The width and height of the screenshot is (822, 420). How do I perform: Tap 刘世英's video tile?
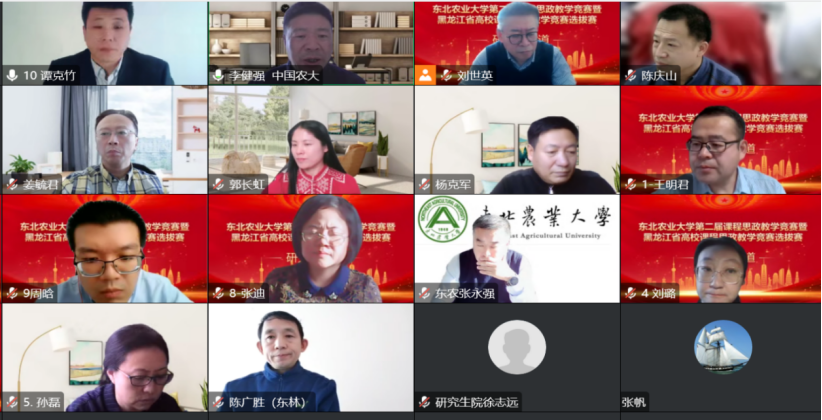pyautogui.click(x=516, y=42)
